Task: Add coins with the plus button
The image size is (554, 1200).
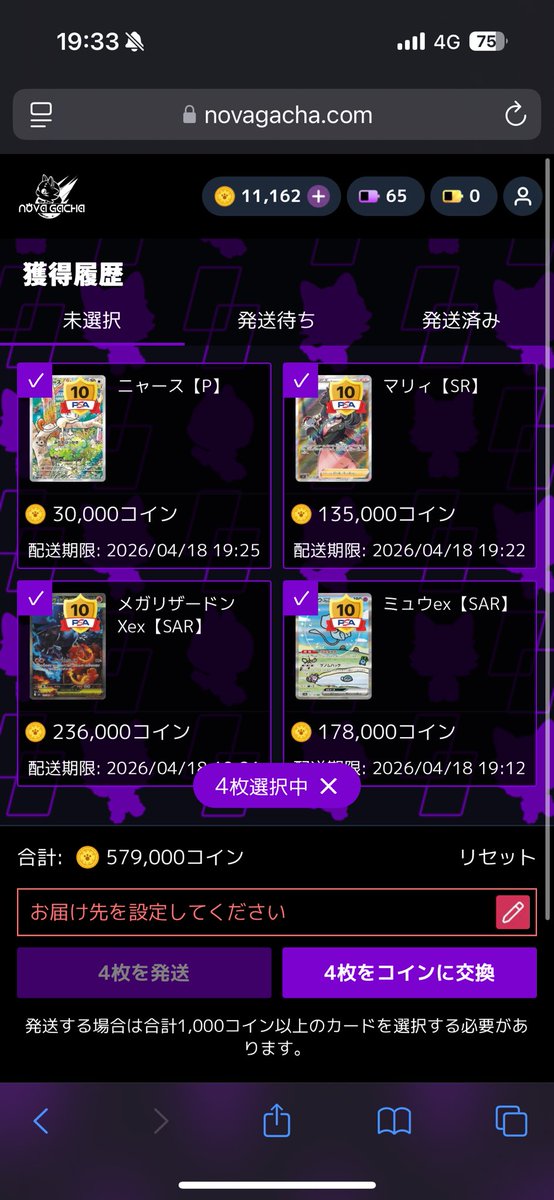Action: pyautogui.click(x=318, y=197)
